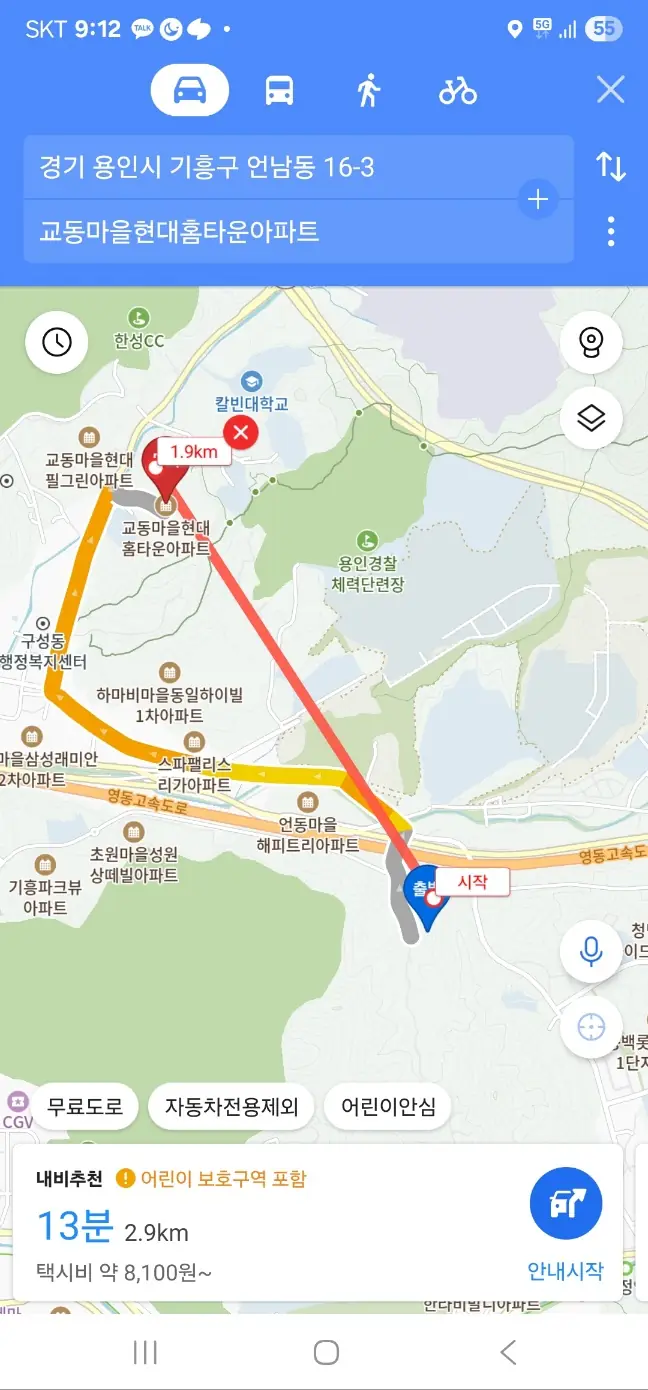Center map on my current location

tap(591, 1027)
